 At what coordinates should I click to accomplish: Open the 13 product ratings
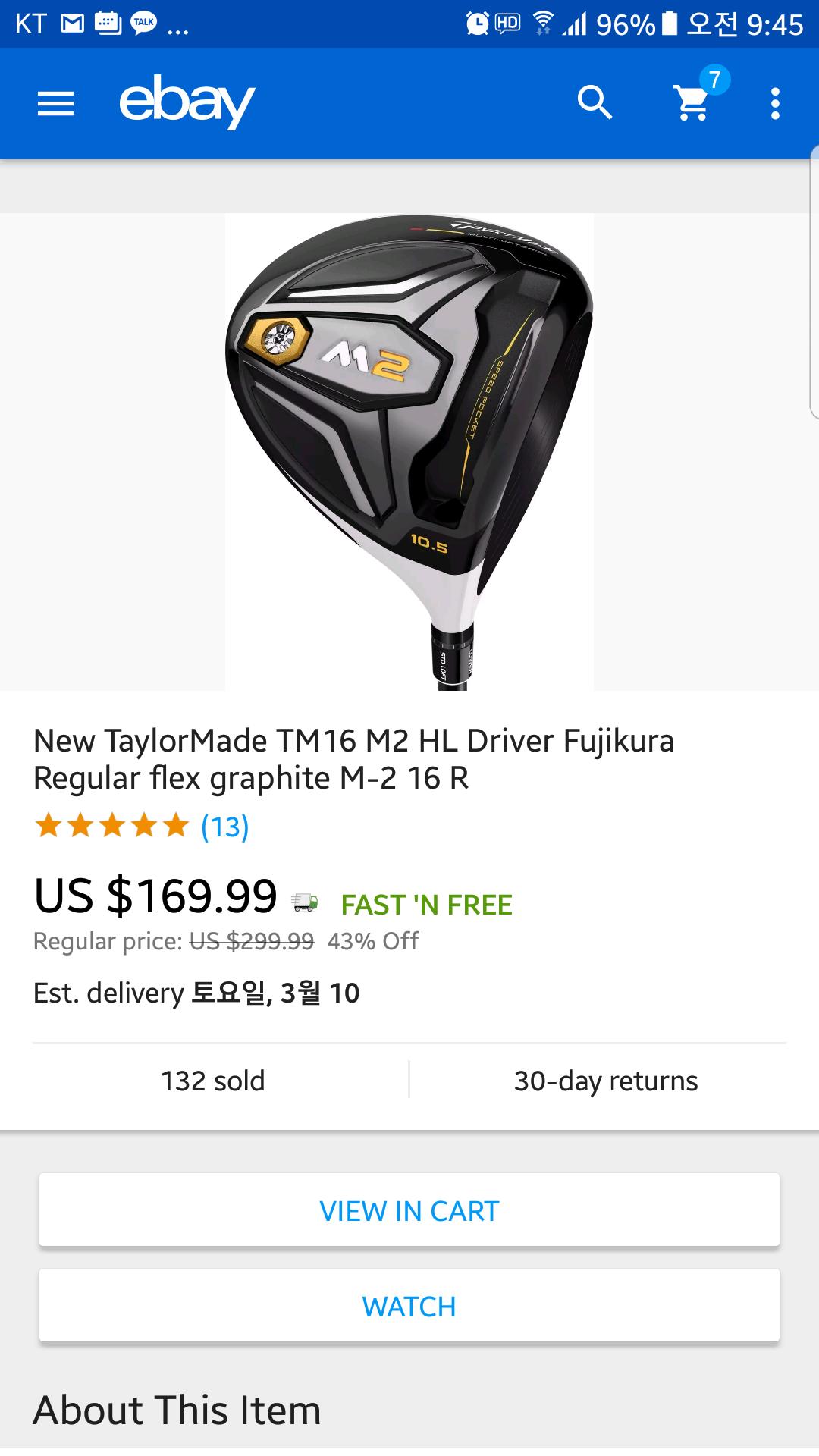(224, 827)
